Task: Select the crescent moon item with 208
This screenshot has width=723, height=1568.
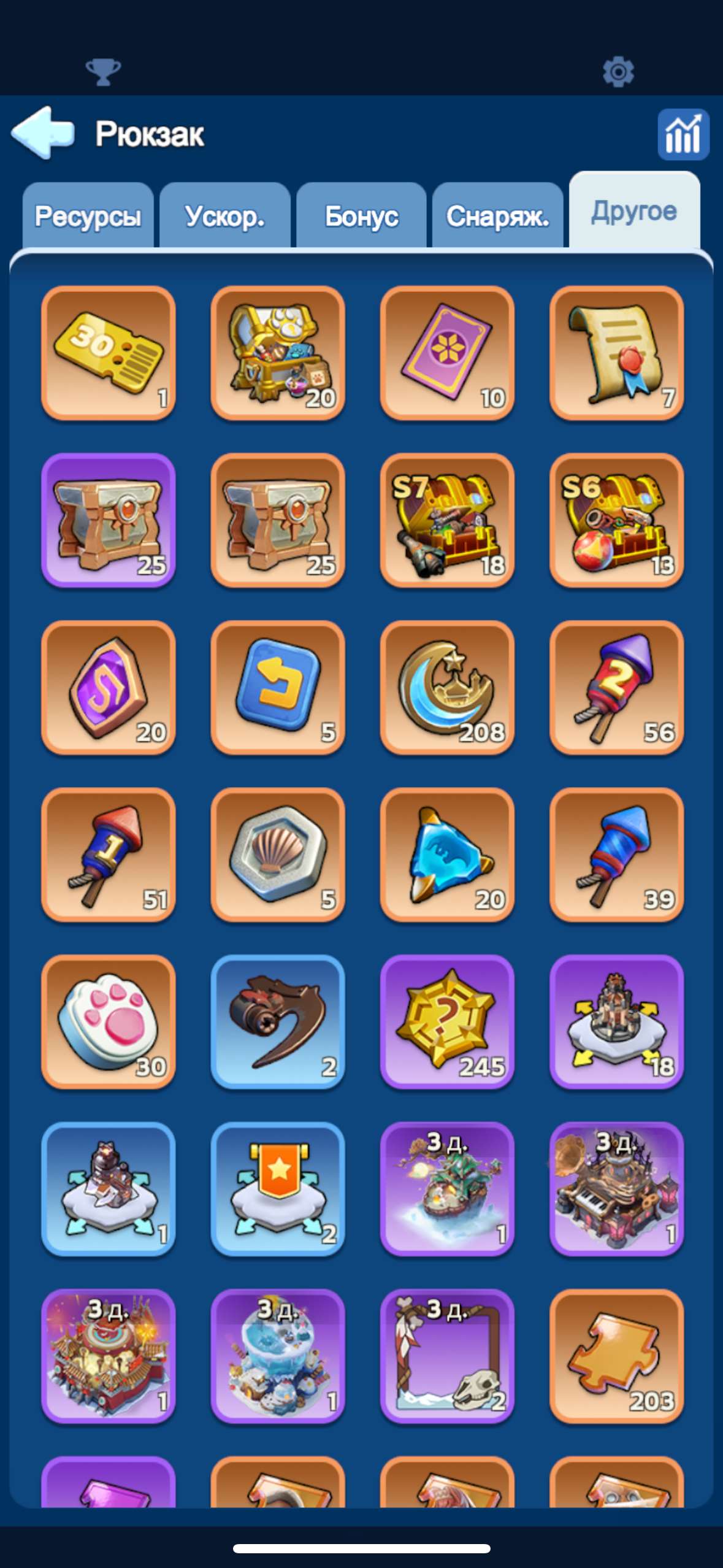Action: click(x=447, y=688)
